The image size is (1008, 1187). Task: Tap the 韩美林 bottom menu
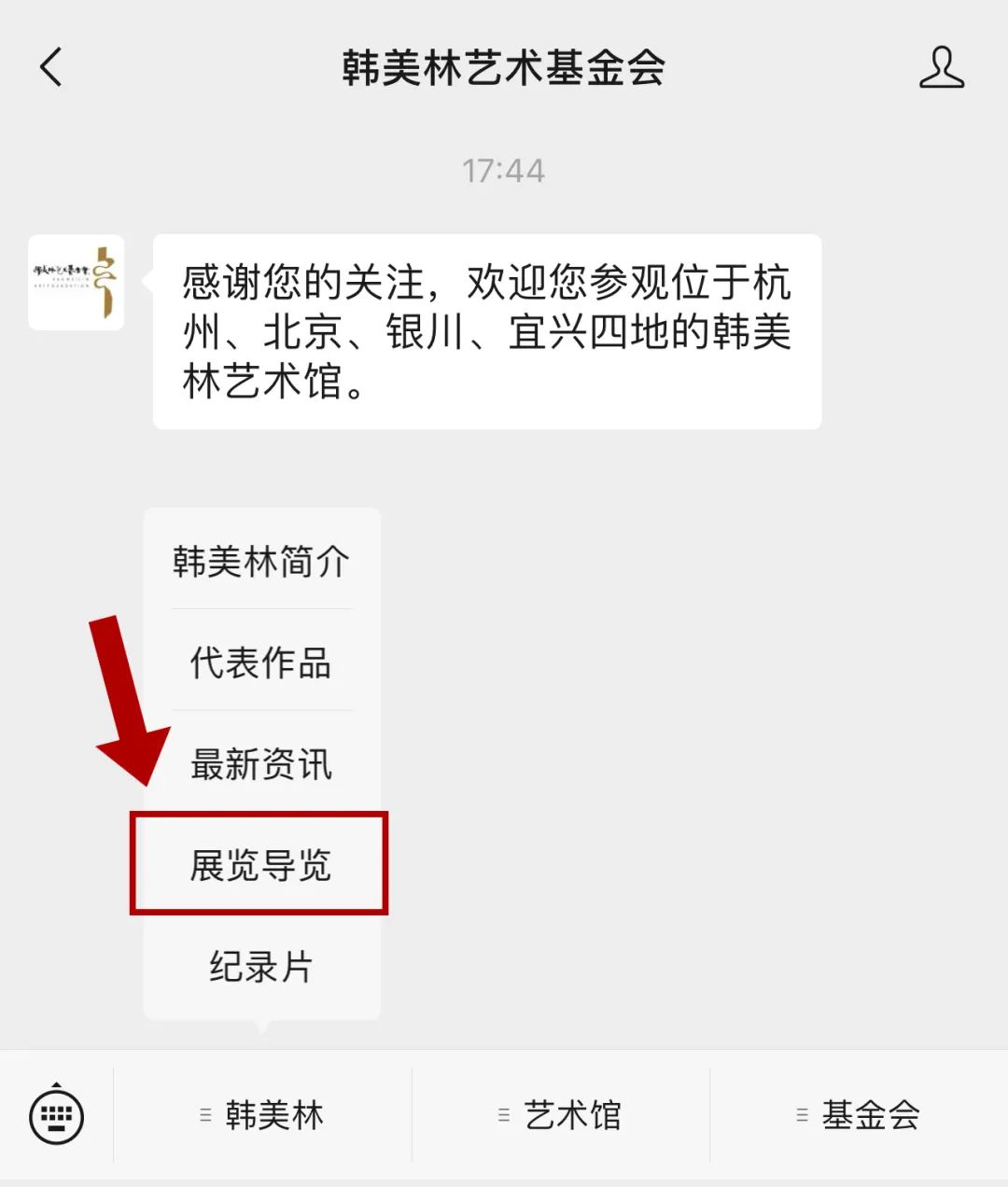pos(262,1115)
